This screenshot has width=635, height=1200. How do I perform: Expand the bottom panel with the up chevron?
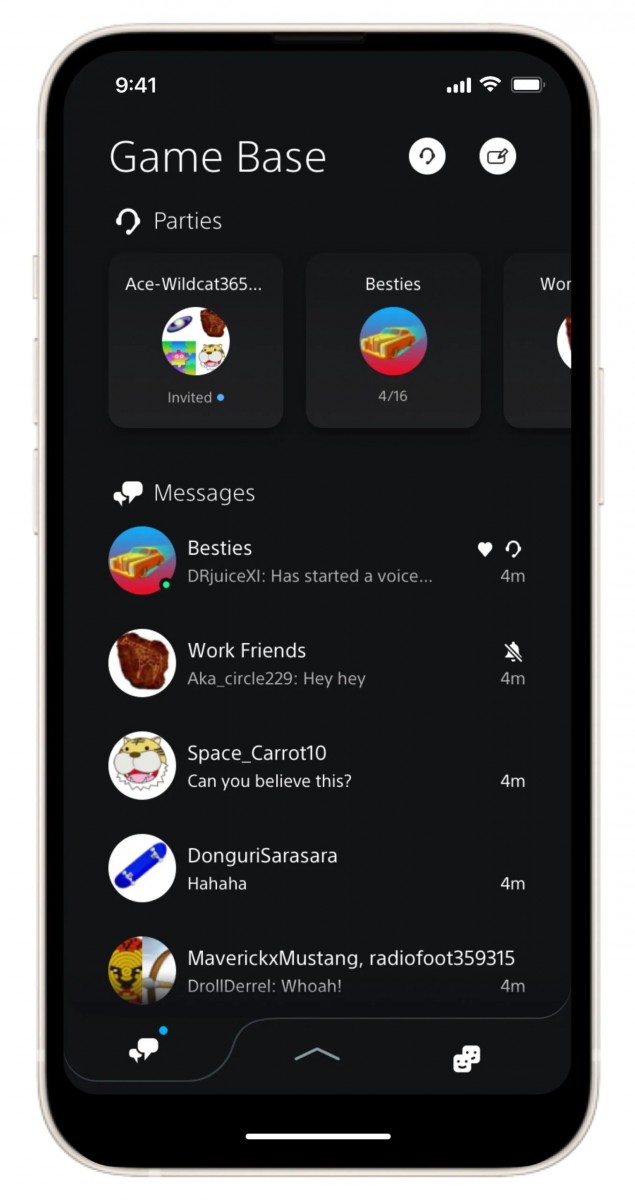tap(317, 1055)
